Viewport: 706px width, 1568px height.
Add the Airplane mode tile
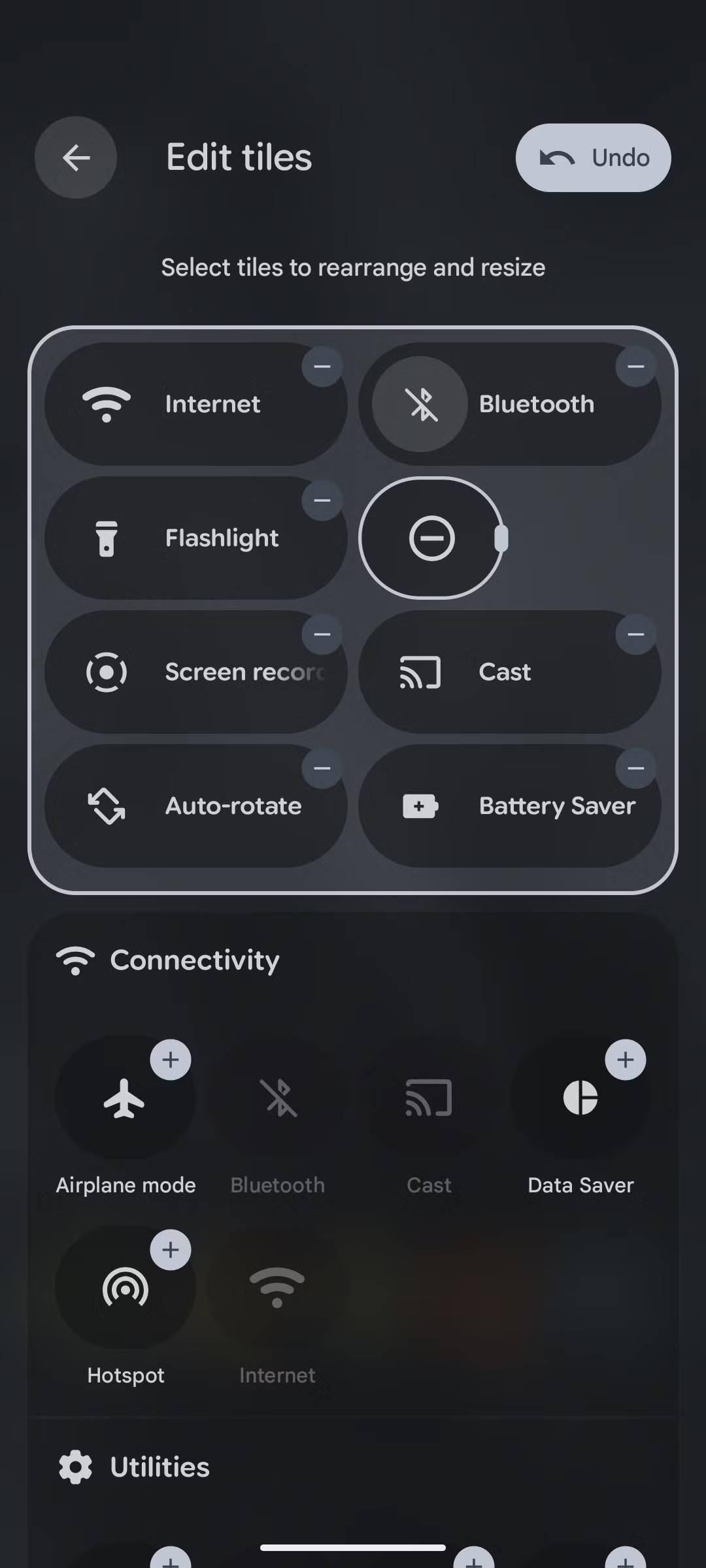tap(170, 1059)
